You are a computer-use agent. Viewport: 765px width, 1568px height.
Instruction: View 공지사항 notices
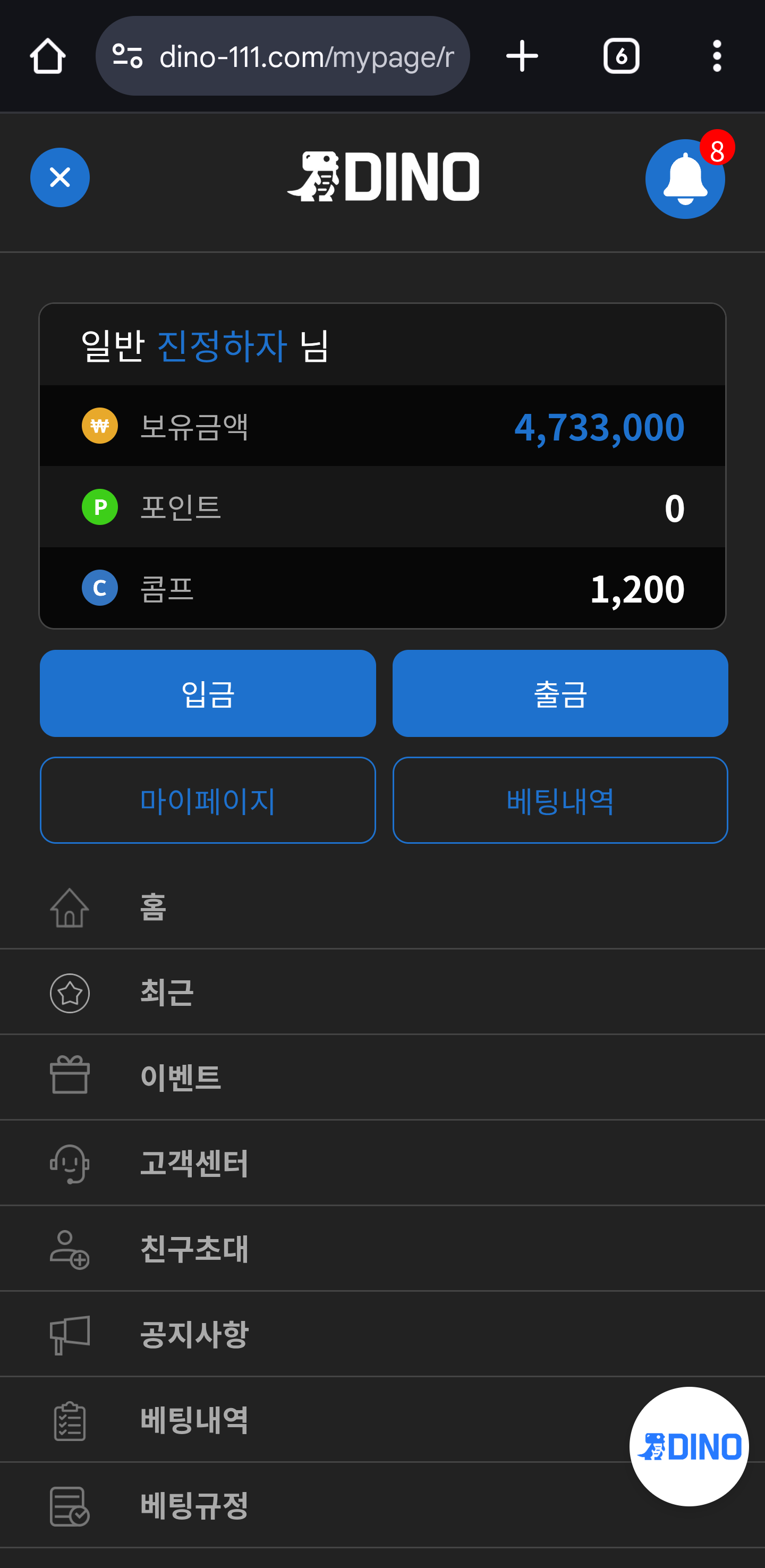click(x=193, y=1334)
